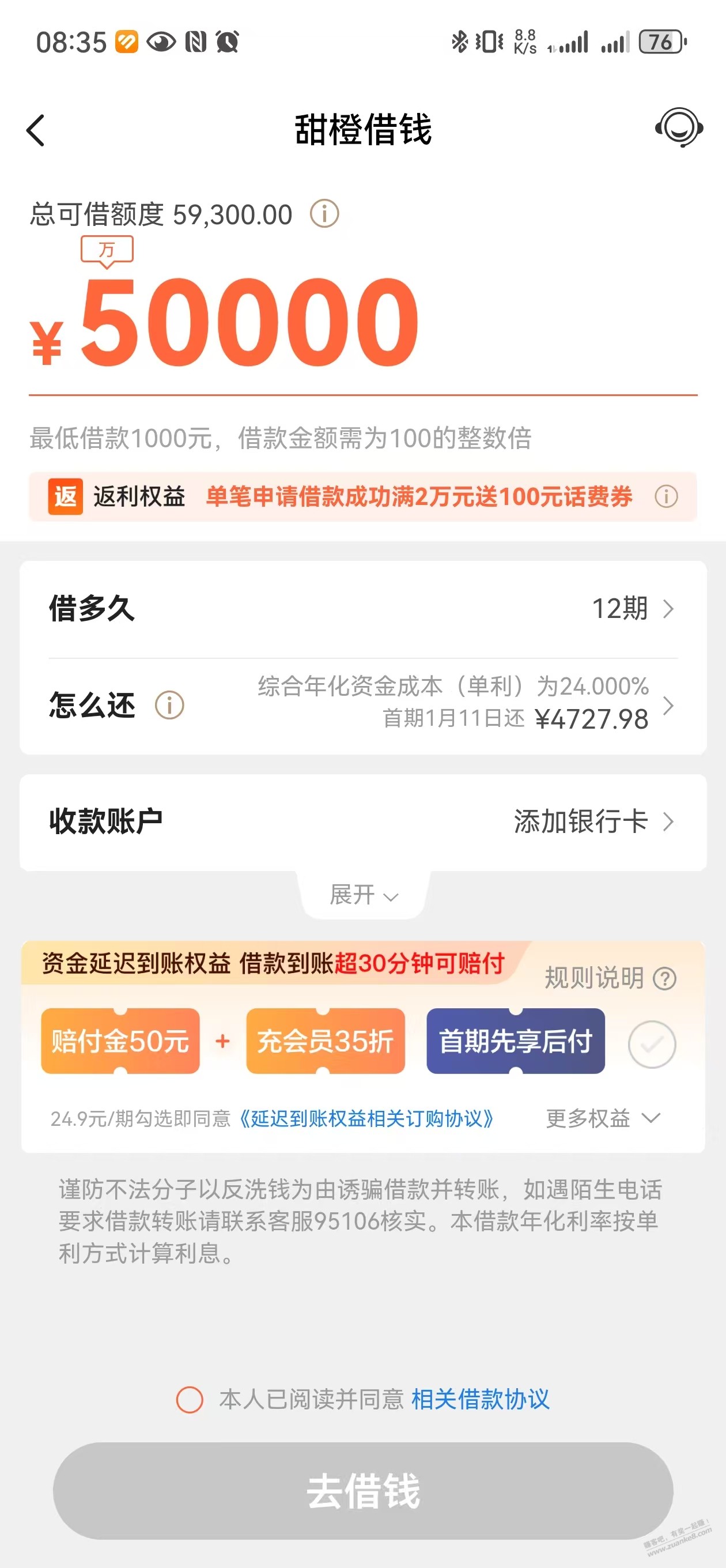Expand 更多权益 dropdown
This screenshot has width=726, height=1568.
[602, 1119]
